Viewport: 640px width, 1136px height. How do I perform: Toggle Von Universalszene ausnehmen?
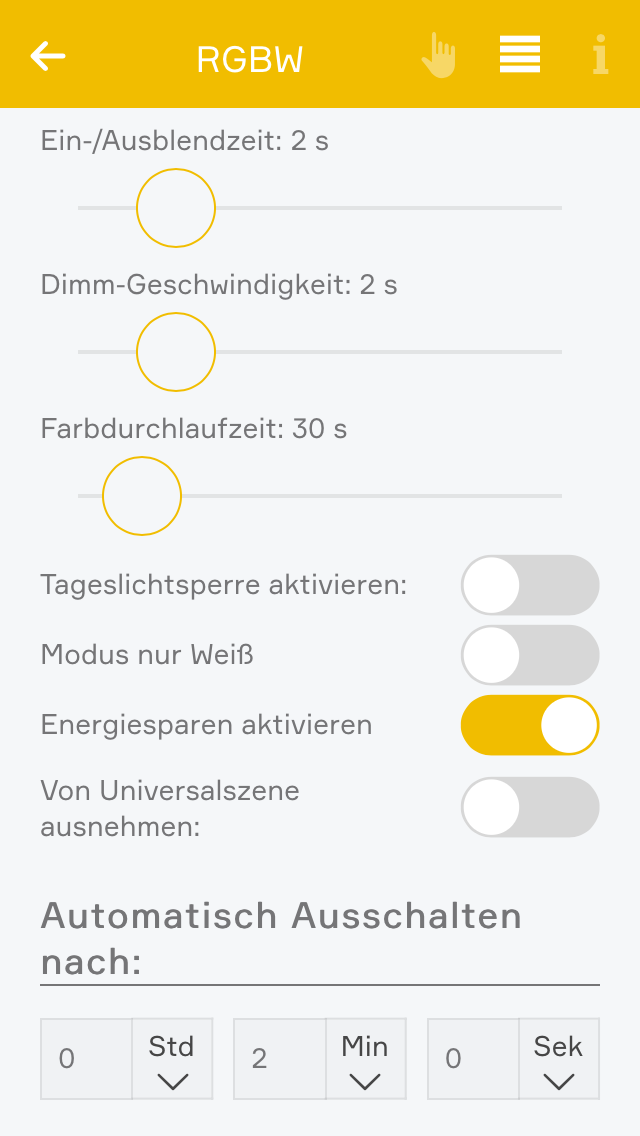tap(529, 807)
